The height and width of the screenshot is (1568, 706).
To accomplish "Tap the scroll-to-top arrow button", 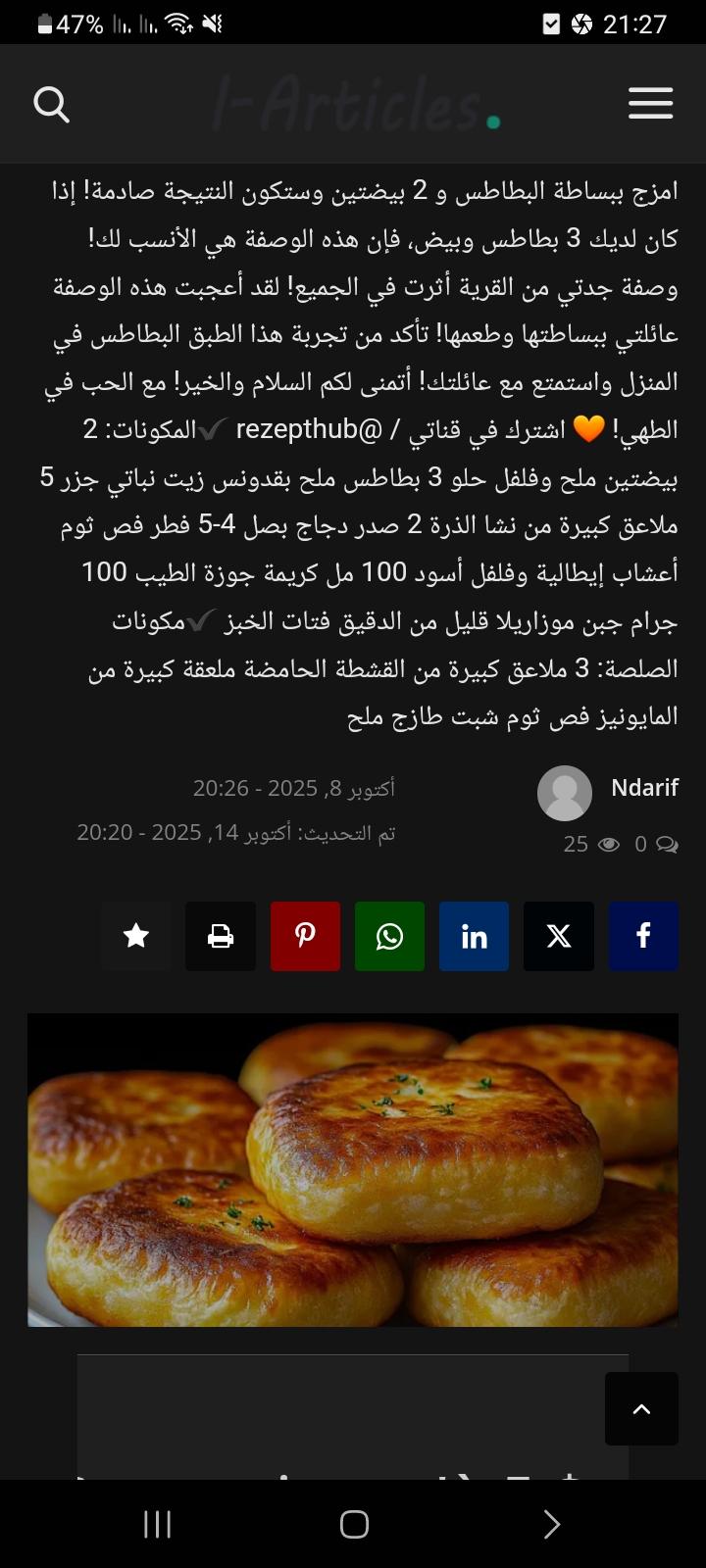I will coord(641,1409).
